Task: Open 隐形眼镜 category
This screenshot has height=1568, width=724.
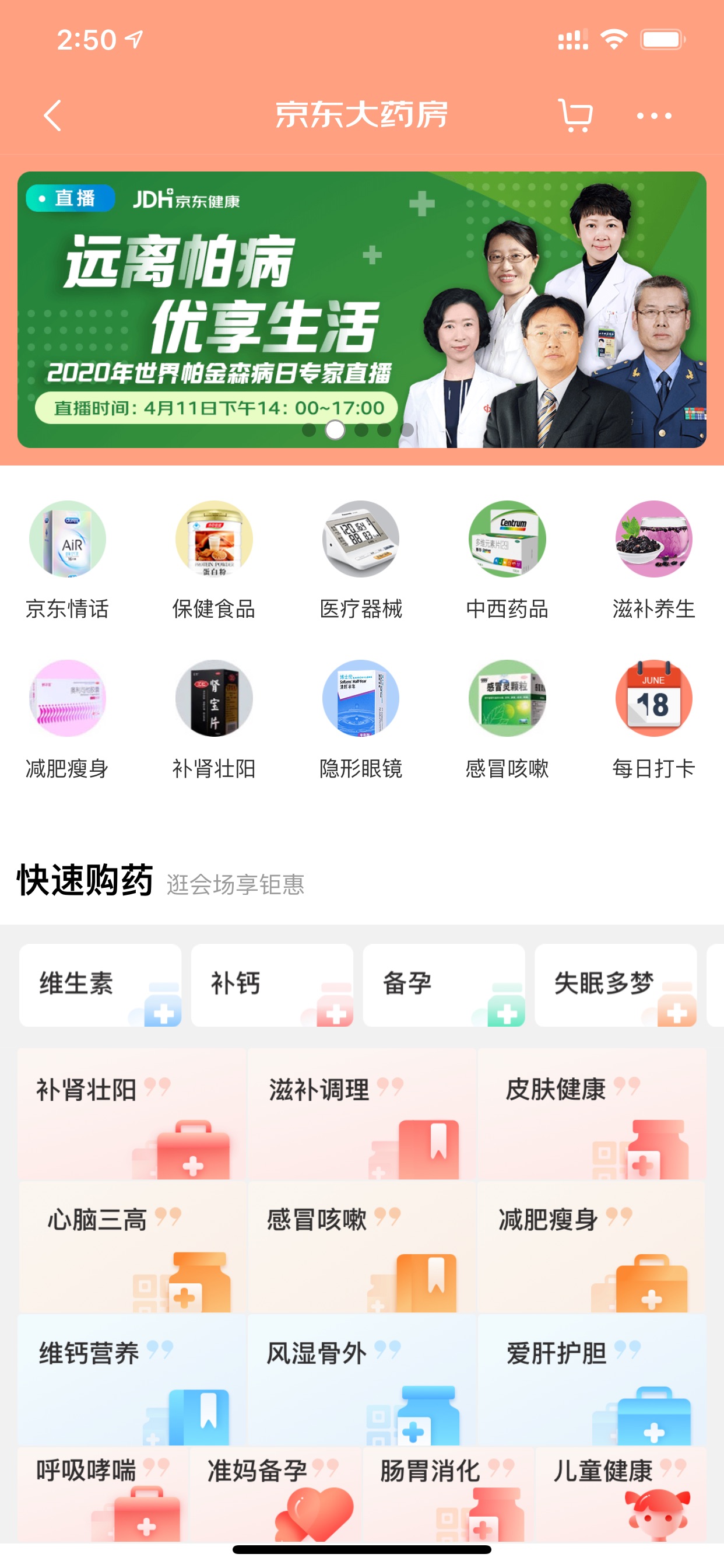Action: pos(361,718)
